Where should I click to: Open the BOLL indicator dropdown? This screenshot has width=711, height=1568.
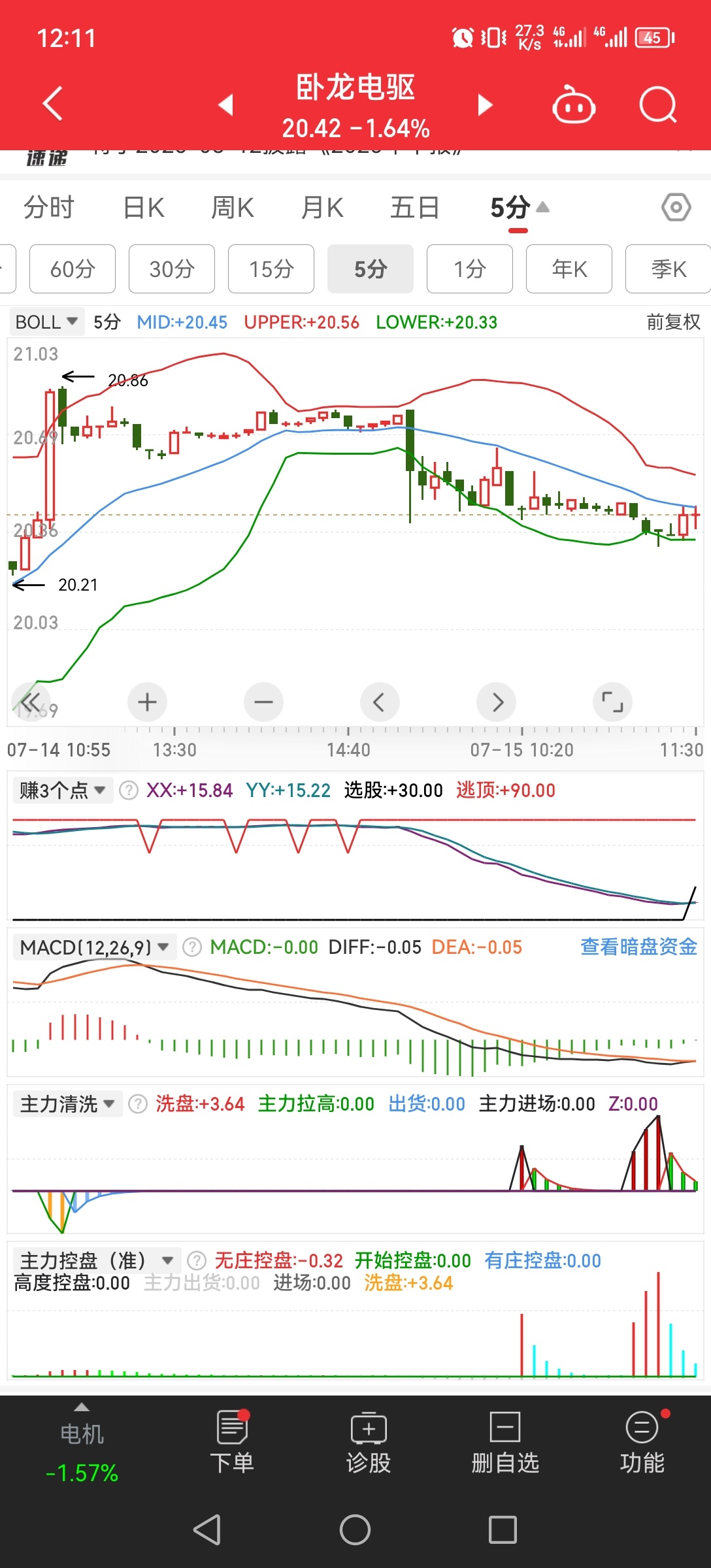[x=46, y=322]
